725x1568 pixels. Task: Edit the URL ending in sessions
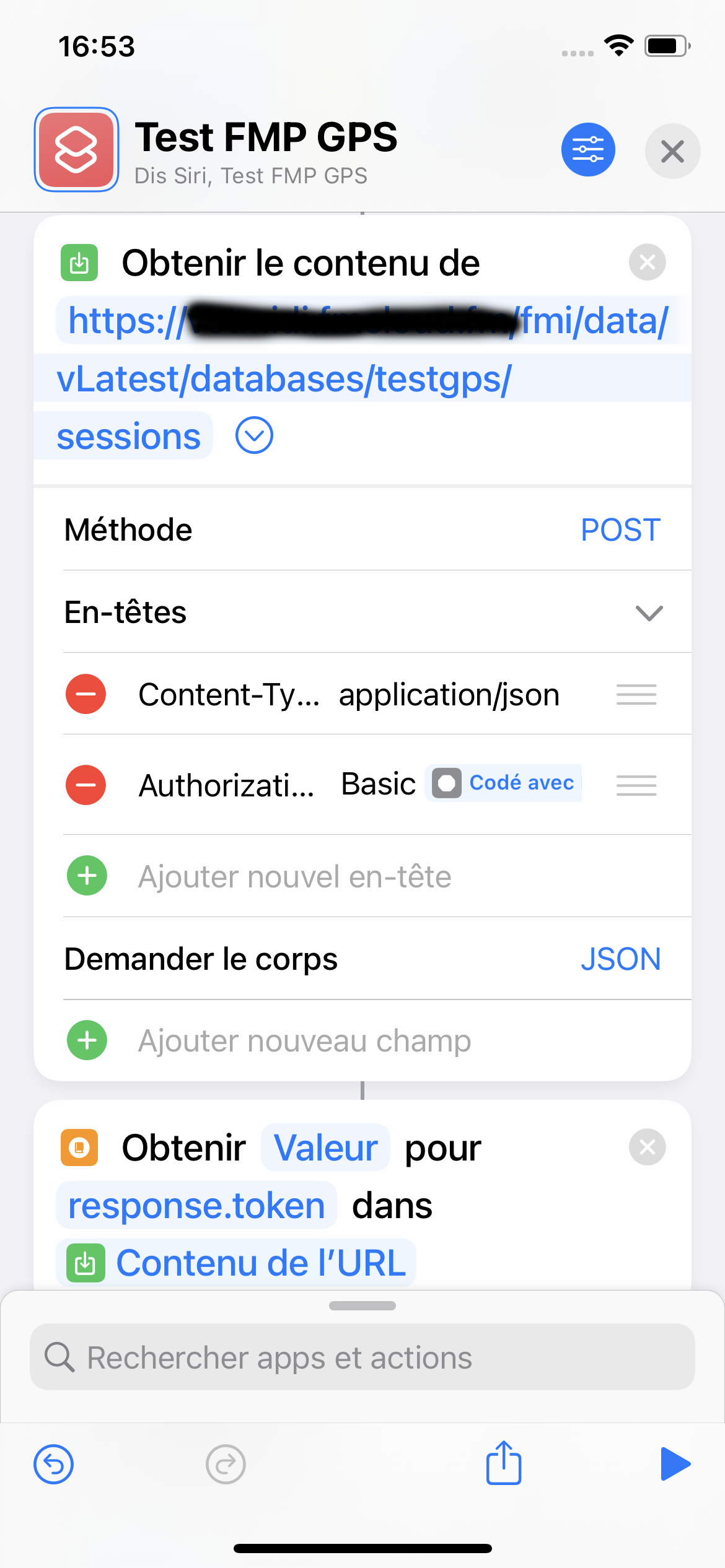click(362, 379)
